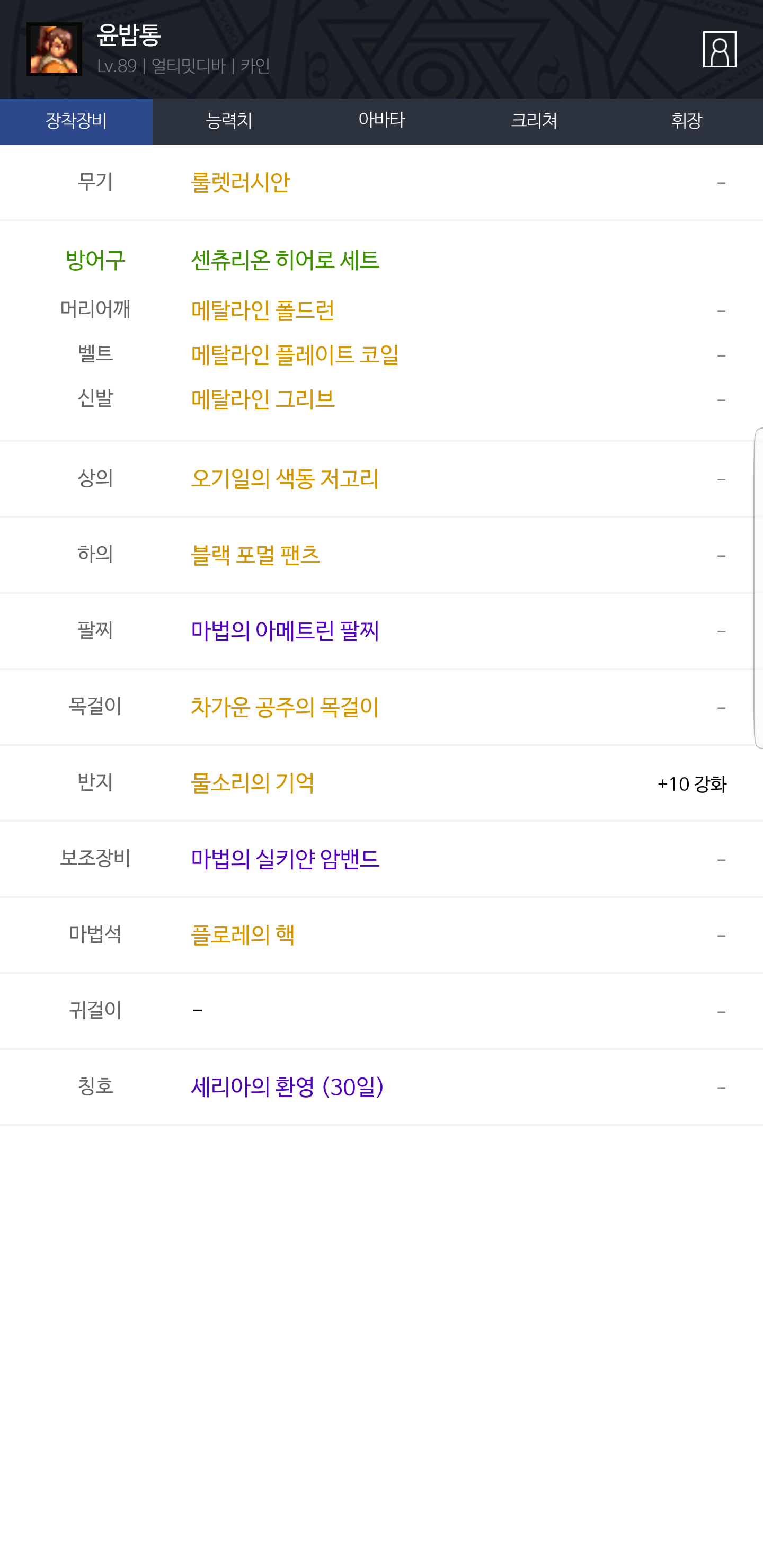The height and width of the screenshot is (1568, 763).
Task: View the 센츄리온 히어로 세트 armor set
Action: pos(285,261)
